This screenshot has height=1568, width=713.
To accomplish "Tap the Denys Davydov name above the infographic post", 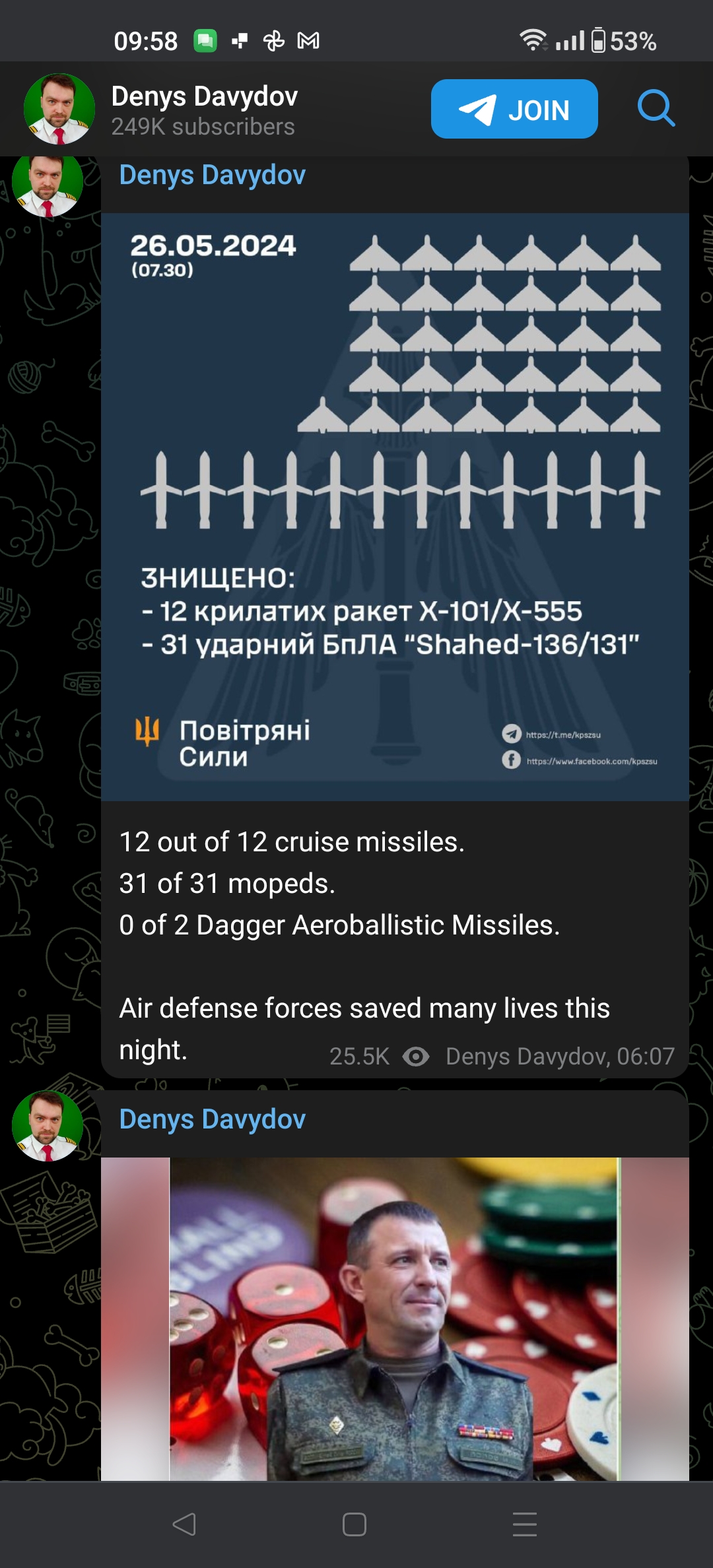I will pos(212,176).
